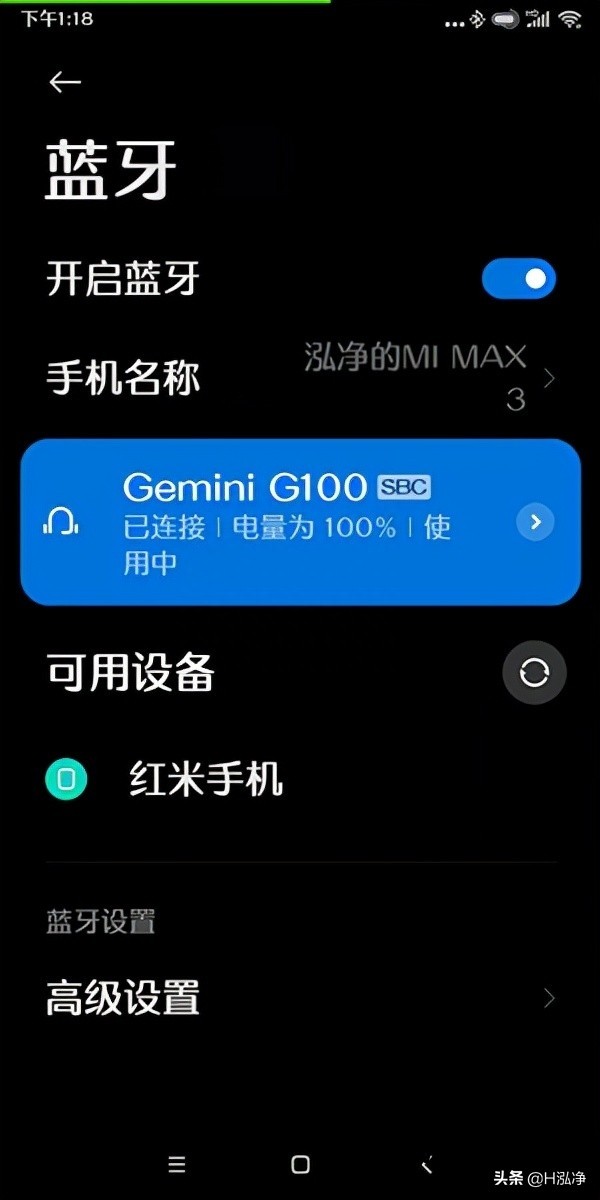The image size is (600, 1200).
Task: Pair with 红米手机
Action: point(205,779)
